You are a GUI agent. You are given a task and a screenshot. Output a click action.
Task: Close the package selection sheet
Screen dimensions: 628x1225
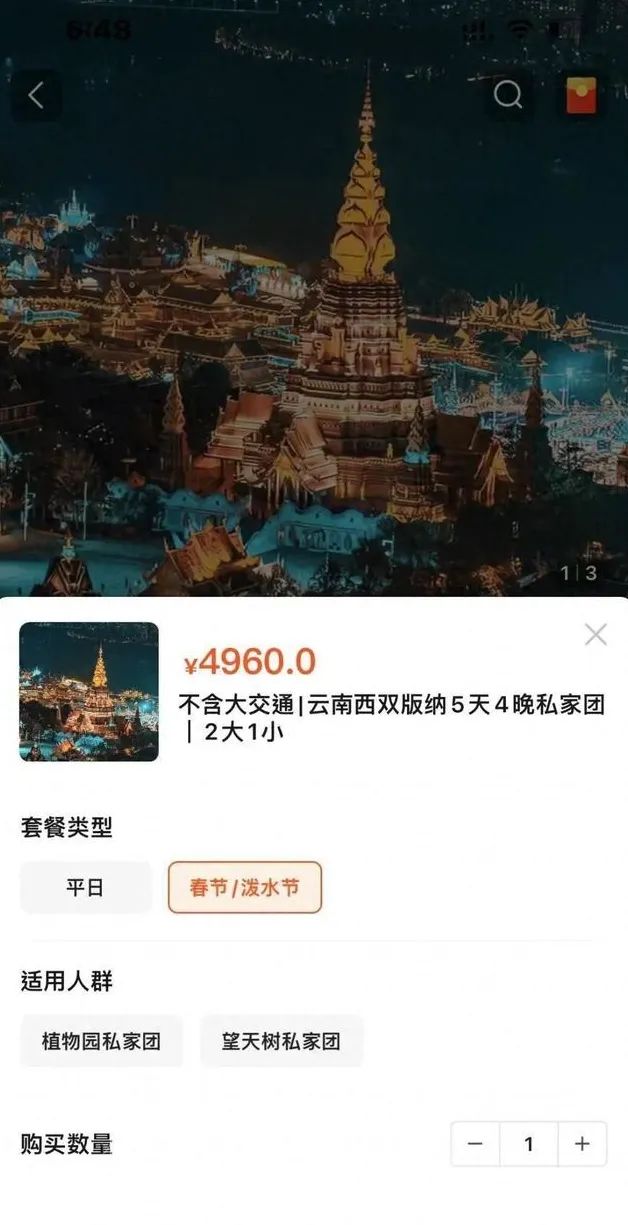click(596, 634)
